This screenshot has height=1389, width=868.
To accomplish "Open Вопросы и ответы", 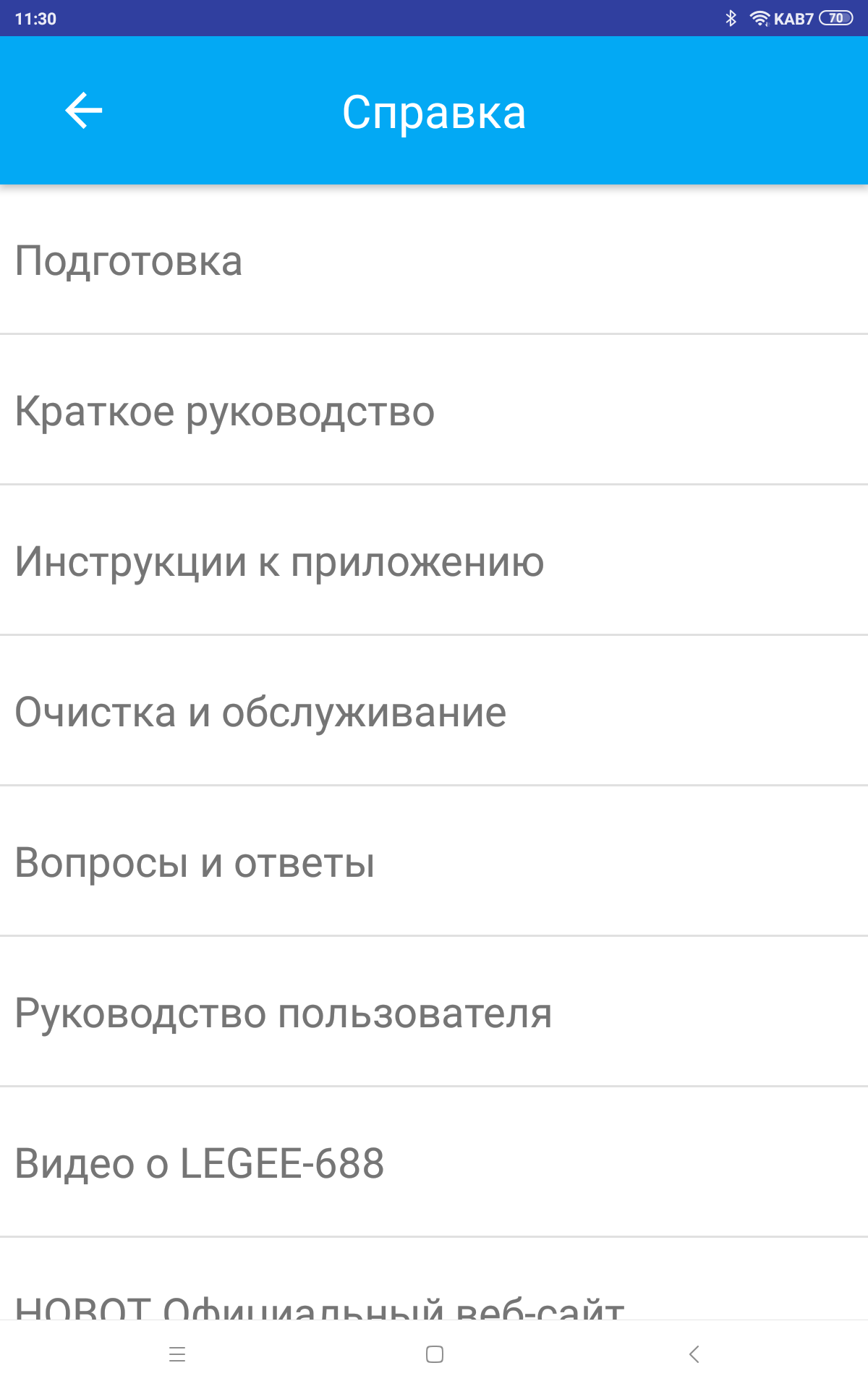I will coord(434,862).
